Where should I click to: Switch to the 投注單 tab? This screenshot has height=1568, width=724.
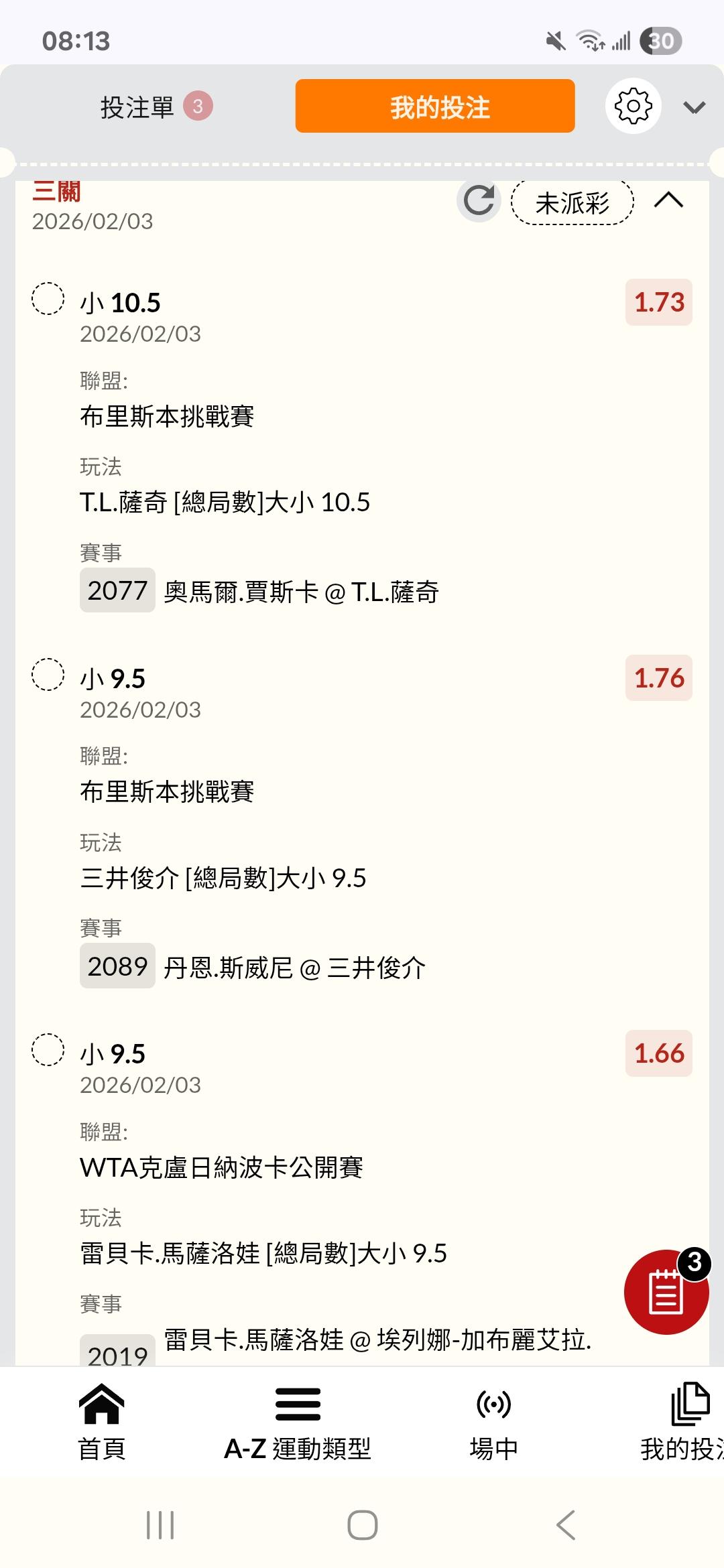pyautogui.click(x=155, y=107)
